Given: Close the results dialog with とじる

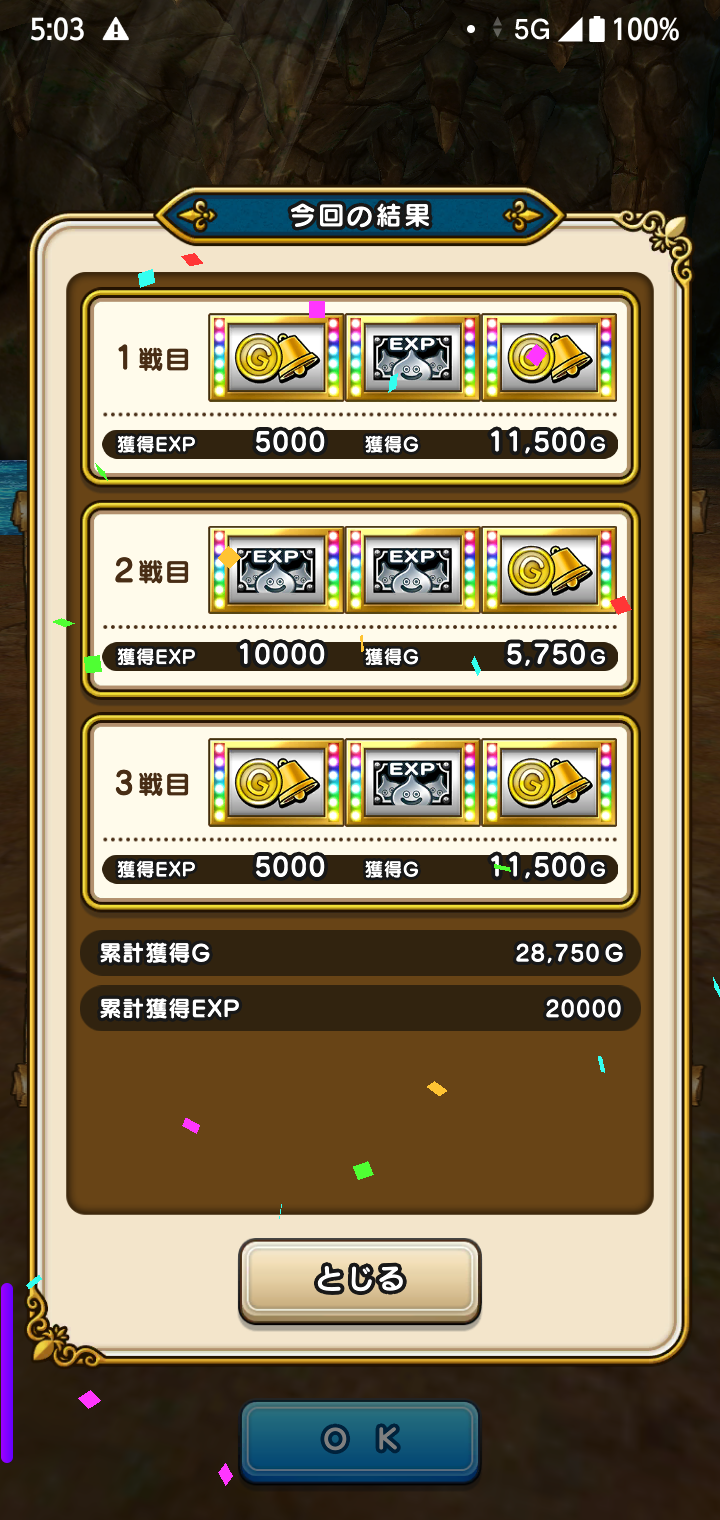Looking at the screenshot, I should pyautogui.click(x=359, y=1279).
